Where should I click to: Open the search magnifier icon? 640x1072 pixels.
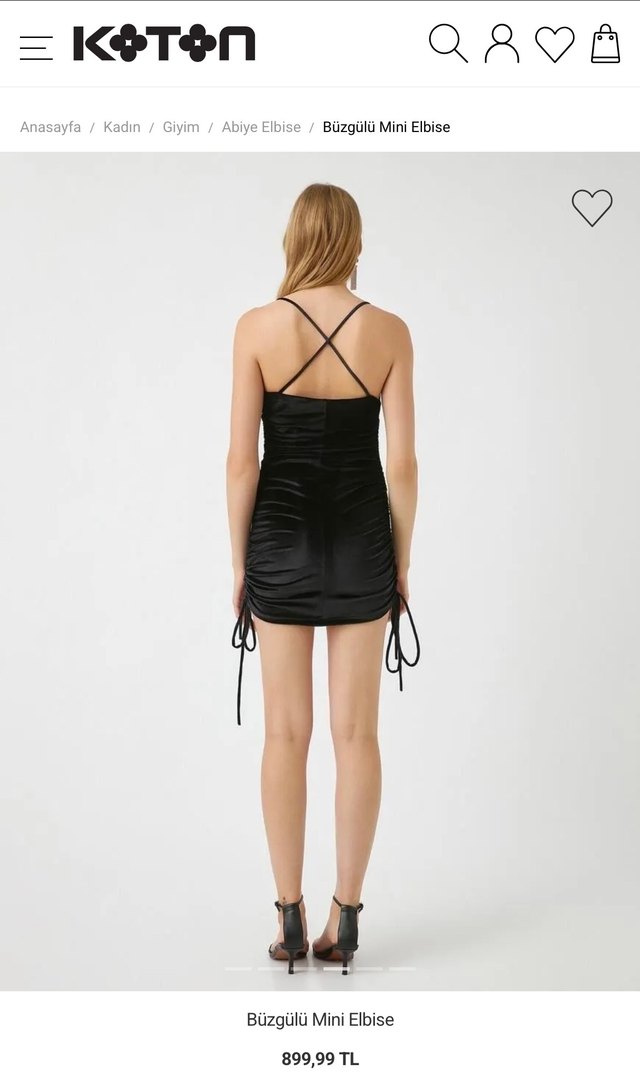pyautogui.click(x=448, y=44)
